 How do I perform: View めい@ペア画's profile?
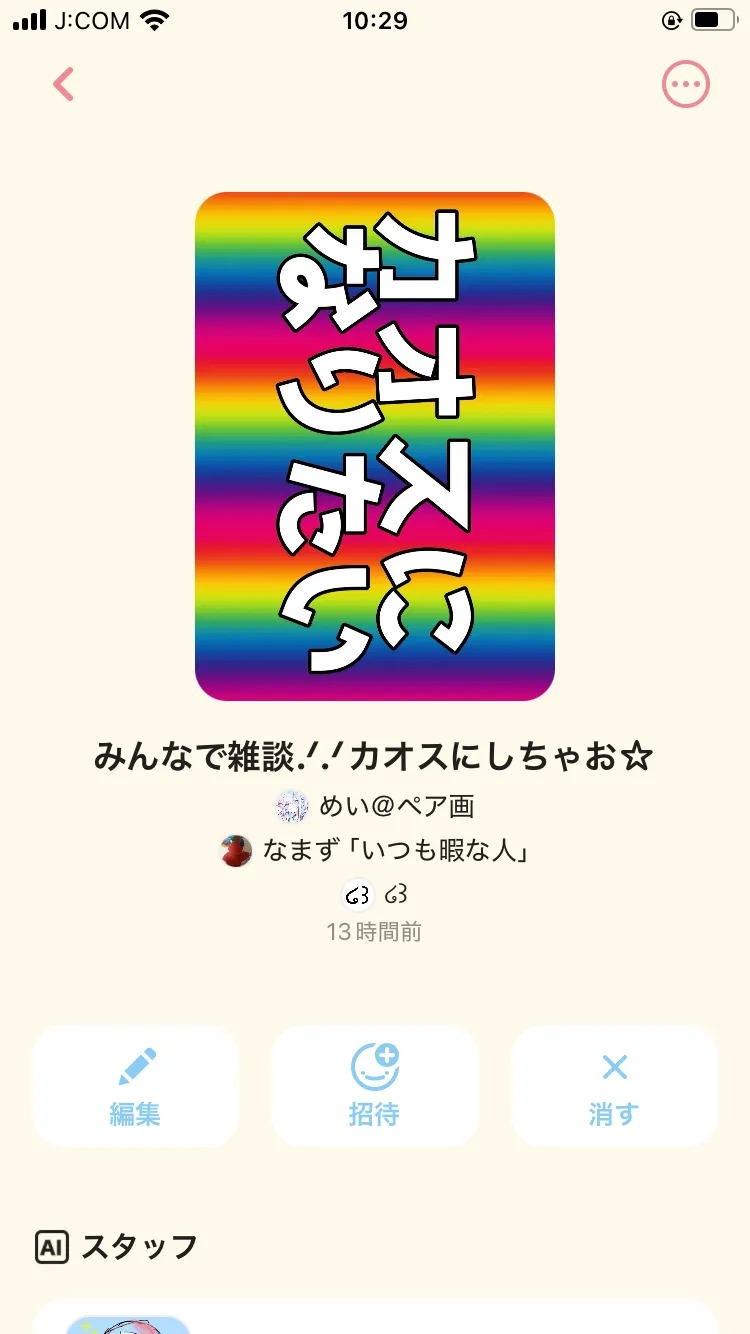(x=375, y=805)
